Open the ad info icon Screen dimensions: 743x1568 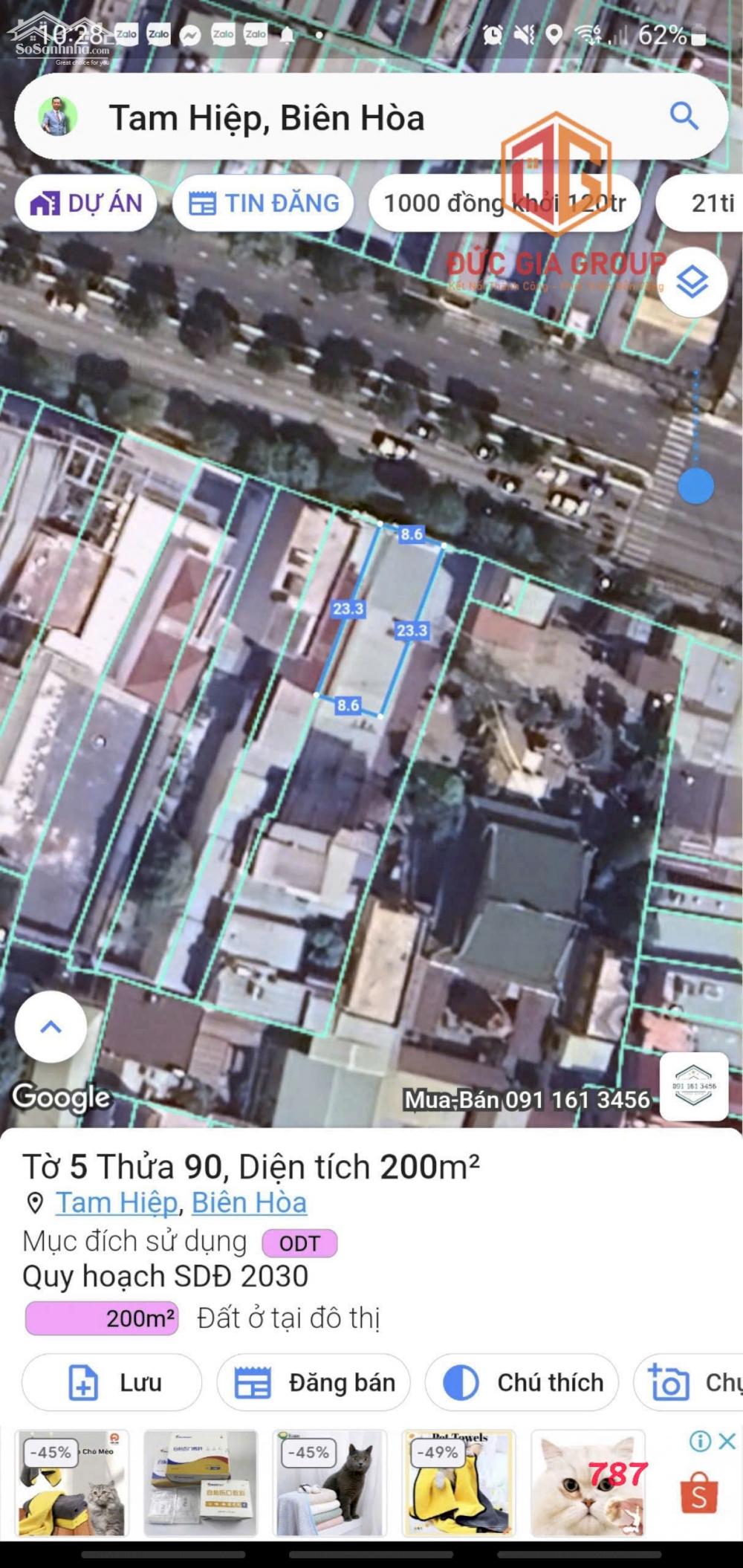(x=700, y=1442)
